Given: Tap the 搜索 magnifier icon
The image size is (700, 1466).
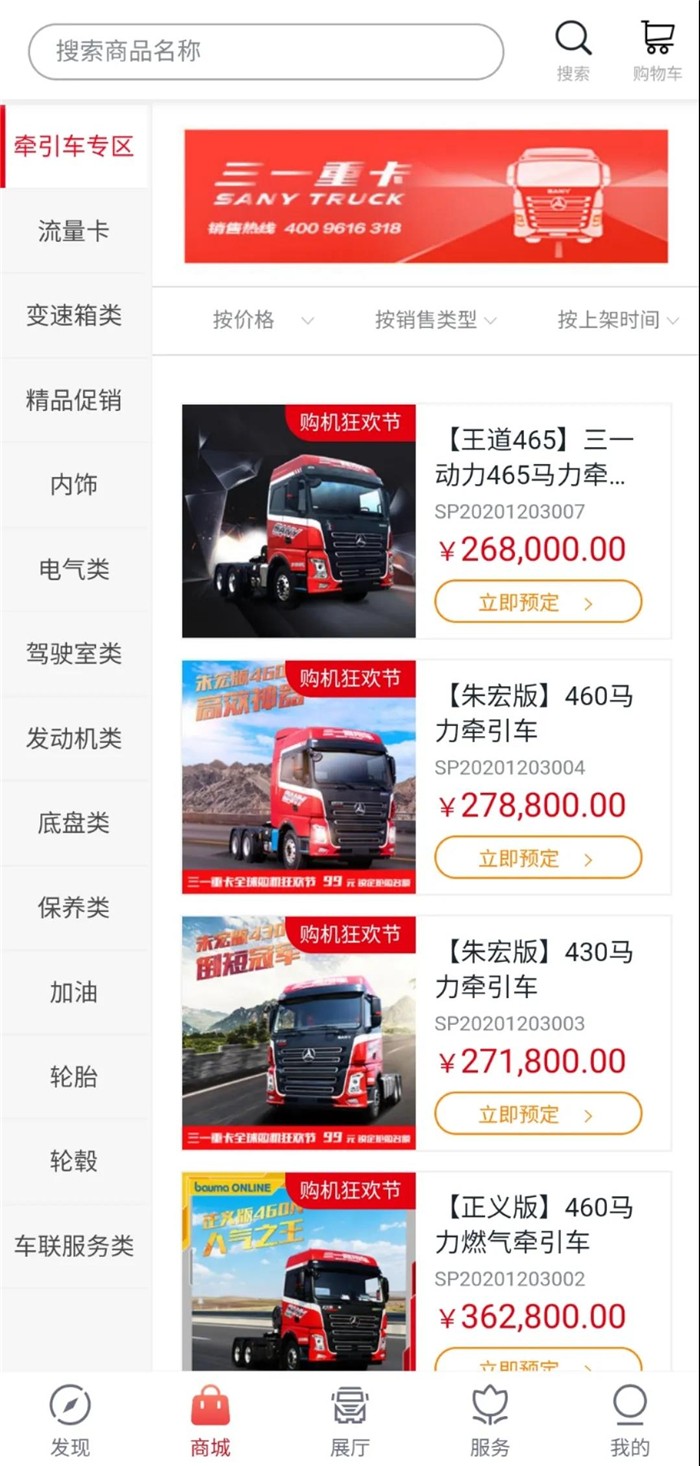Looking at the screenshot, I should coord(573,50).
